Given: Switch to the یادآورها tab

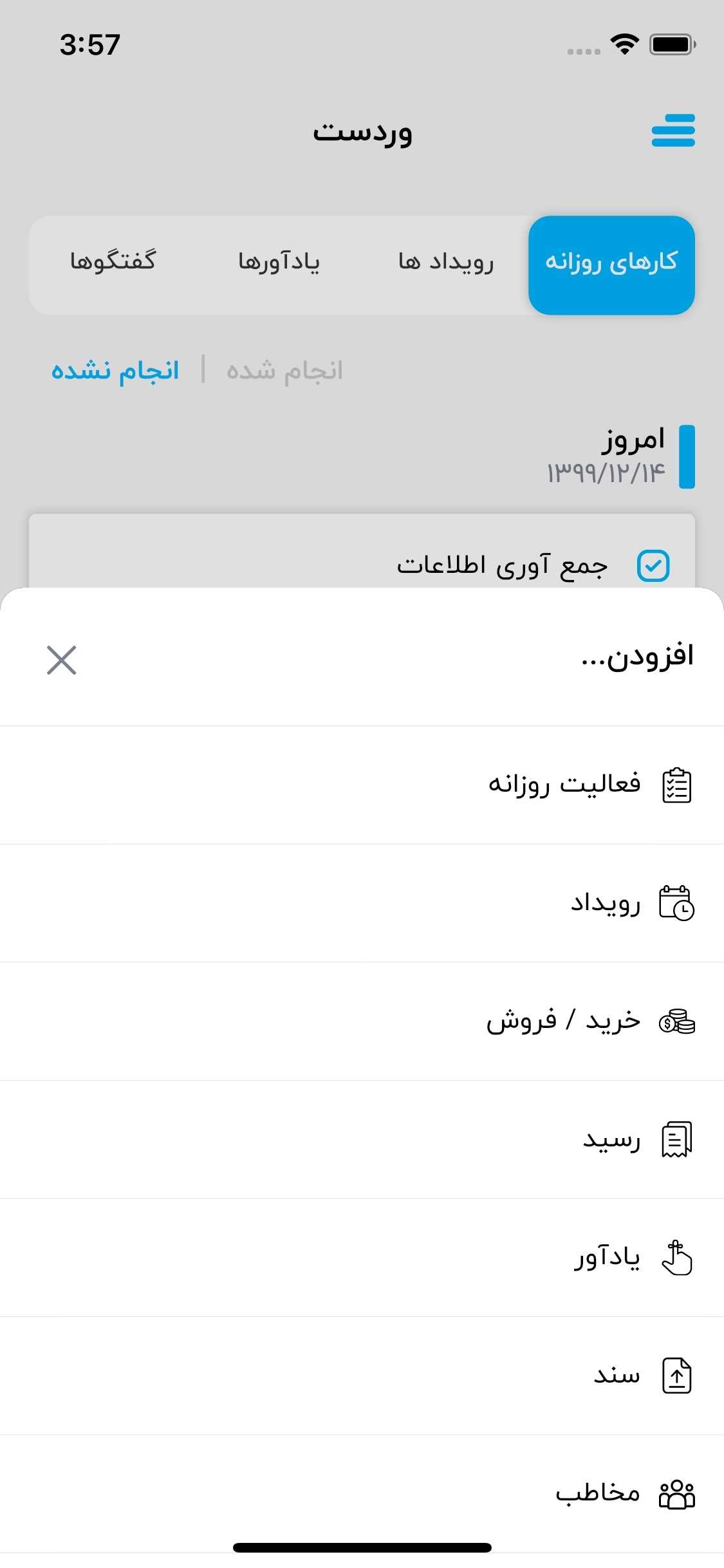Looking at the screenshot, I should click(279, 262).
